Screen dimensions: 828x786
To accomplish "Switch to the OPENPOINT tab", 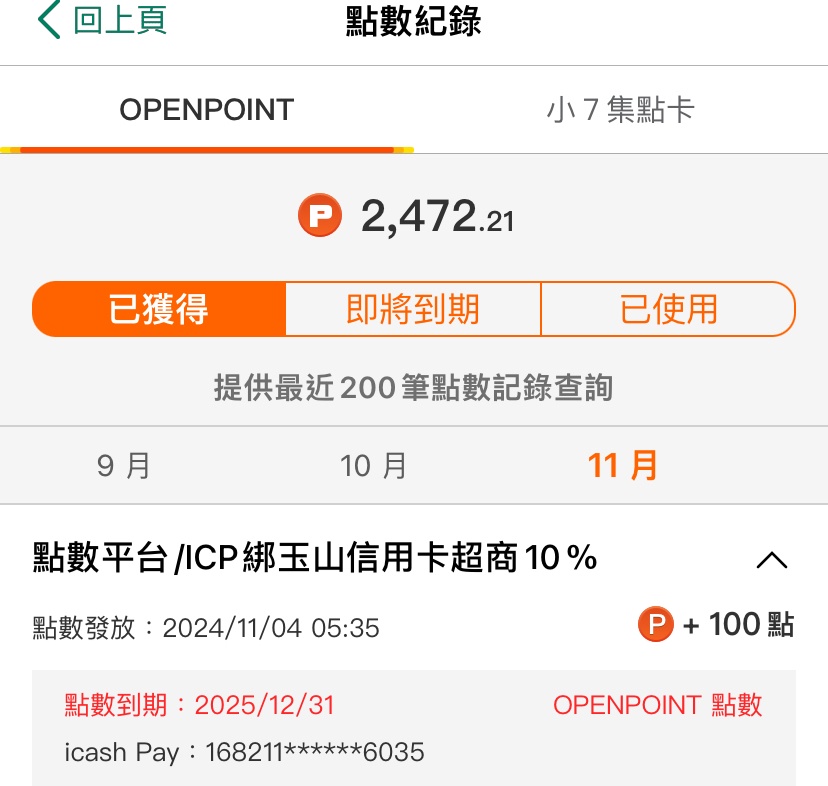I will point(207,110).
